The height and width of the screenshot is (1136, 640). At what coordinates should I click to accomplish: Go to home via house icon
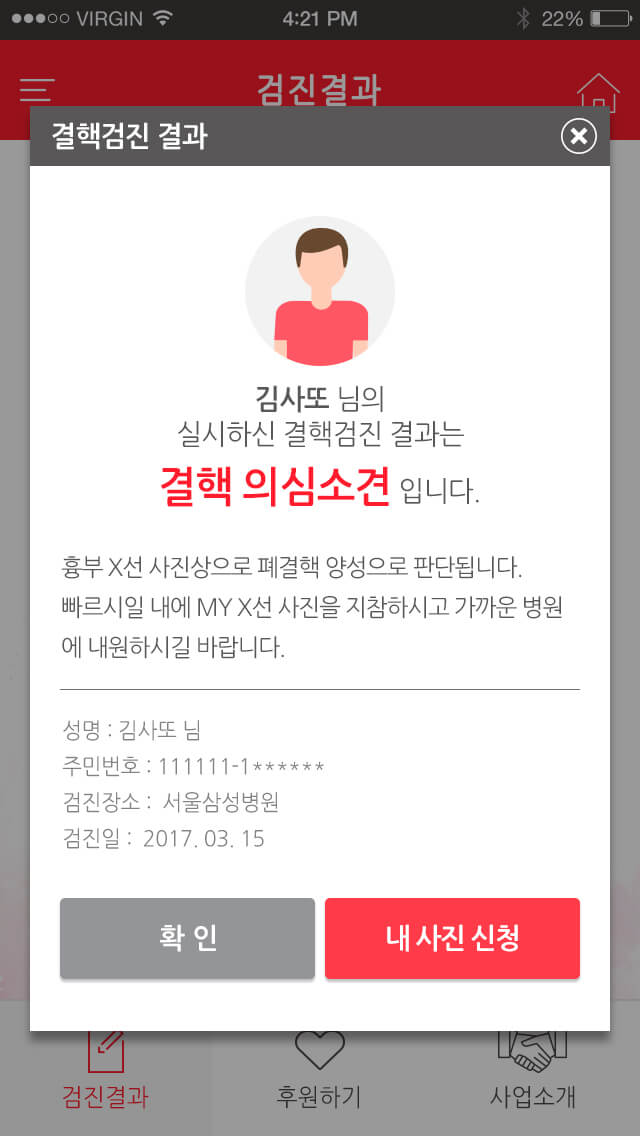(x=599, y=92)
